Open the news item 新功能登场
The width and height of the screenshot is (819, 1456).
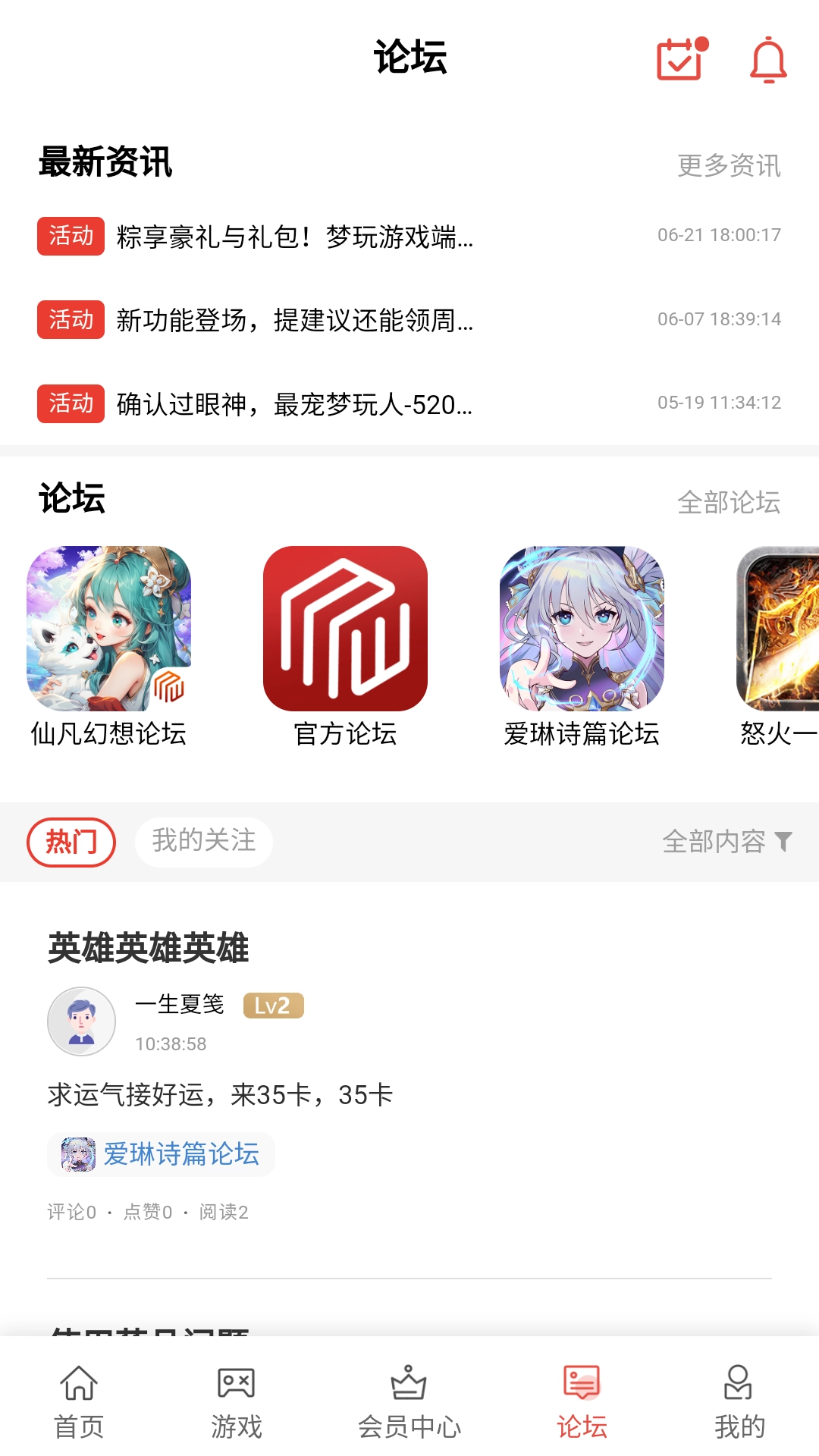coord(294,320)
